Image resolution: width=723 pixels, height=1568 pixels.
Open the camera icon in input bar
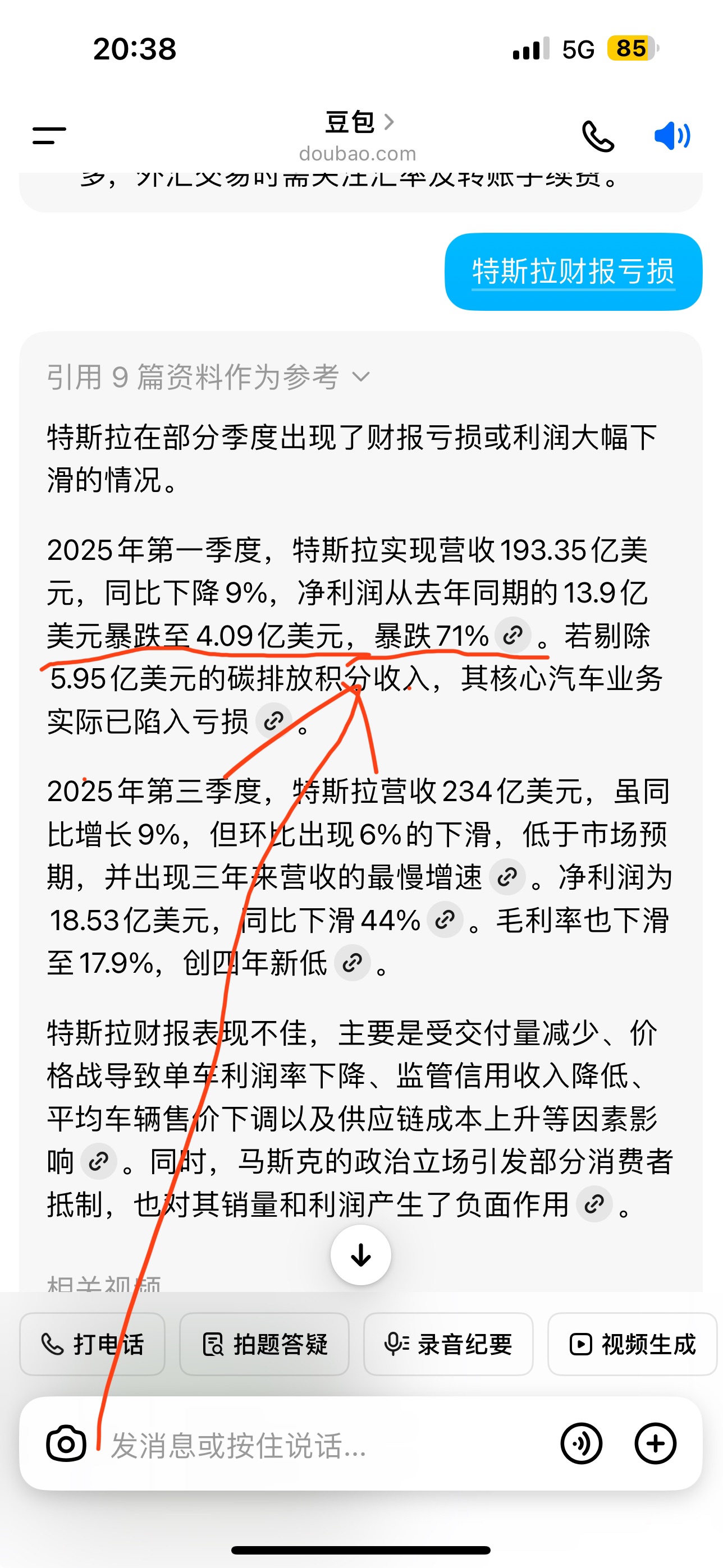[x=66, y=1443]
